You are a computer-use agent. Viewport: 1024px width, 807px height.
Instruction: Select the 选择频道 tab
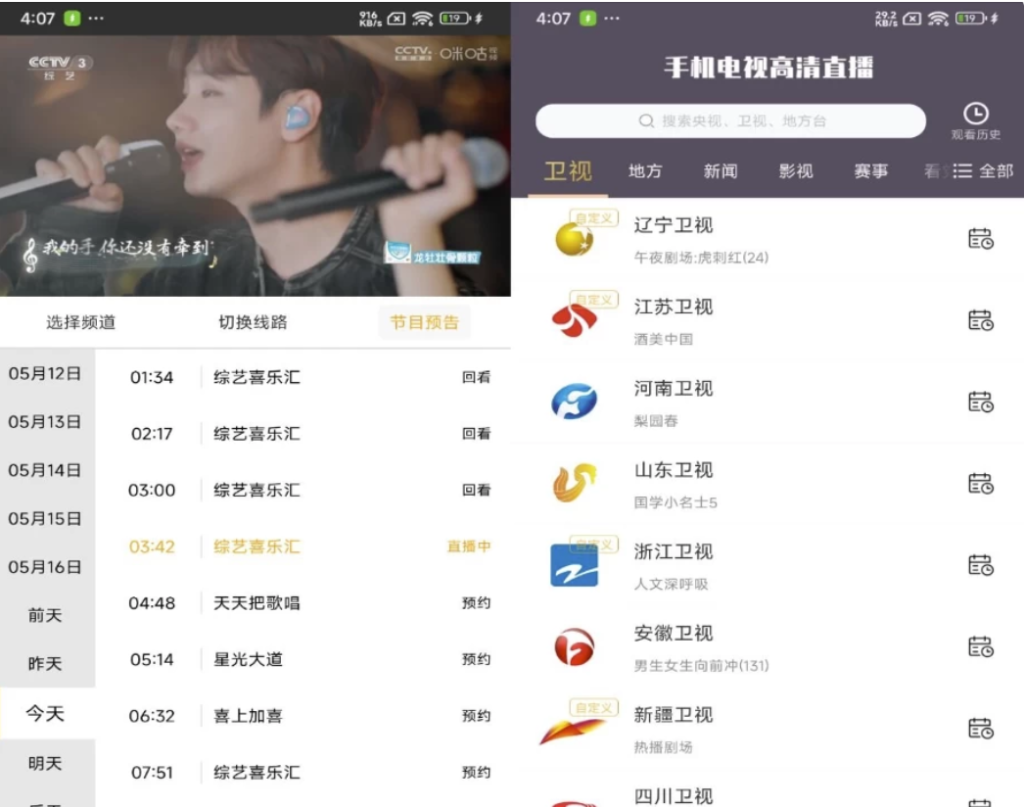[x=81, y=322]
